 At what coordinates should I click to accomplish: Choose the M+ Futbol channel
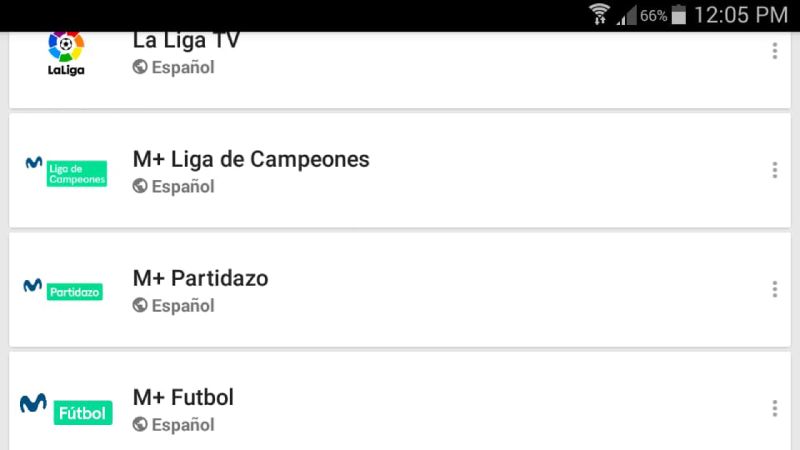pyautogui.click(x=183, y=398)
